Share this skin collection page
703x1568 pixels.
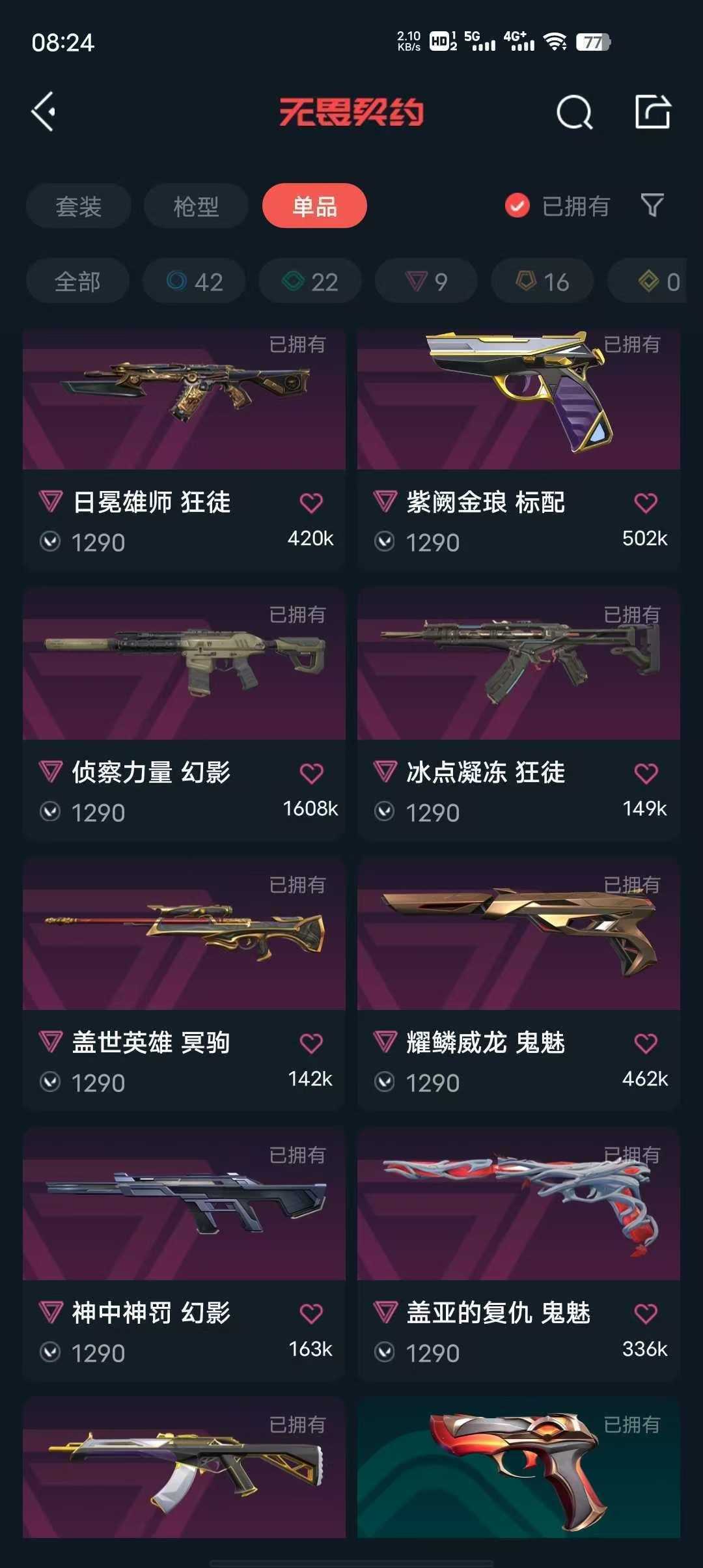click(652, 112)
